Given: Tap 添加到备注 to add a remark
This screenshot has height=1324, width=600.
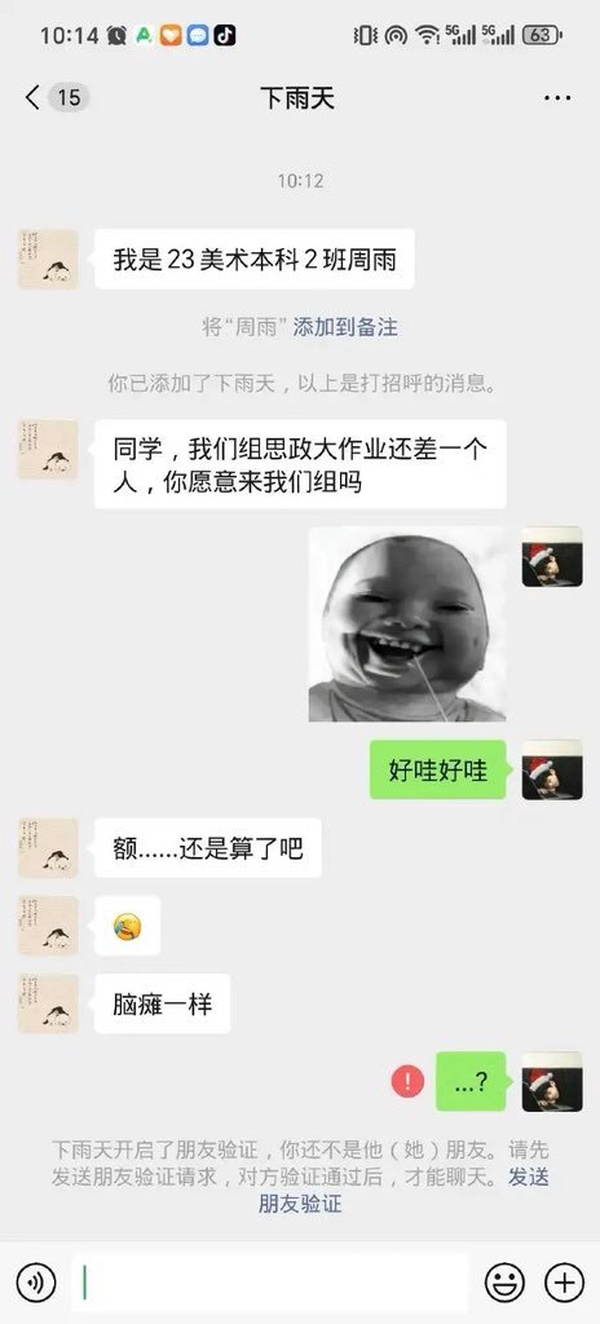Looking at the screenshot, I should click(345, 327).
